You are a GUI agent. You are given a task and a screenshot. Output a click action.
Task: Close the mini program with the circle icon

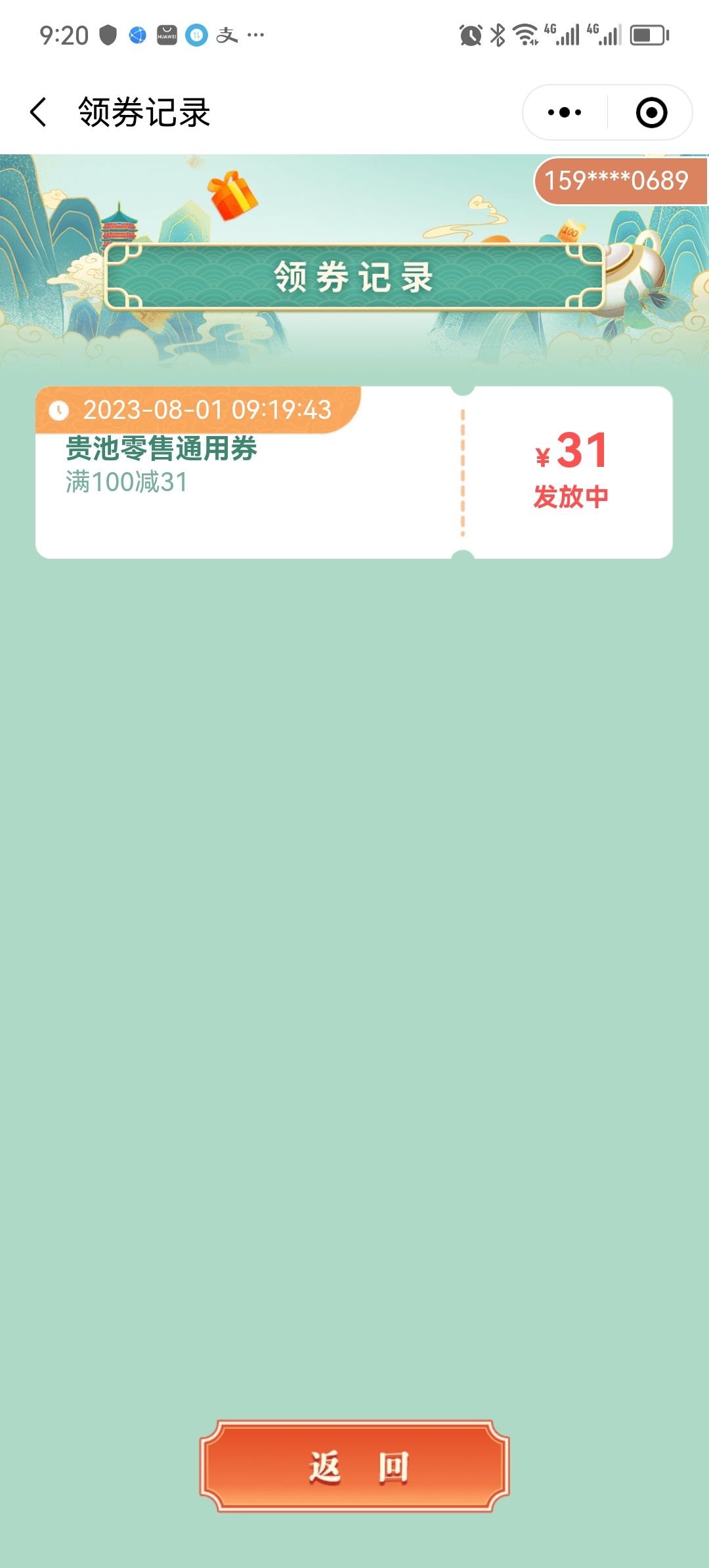(651, 112)
